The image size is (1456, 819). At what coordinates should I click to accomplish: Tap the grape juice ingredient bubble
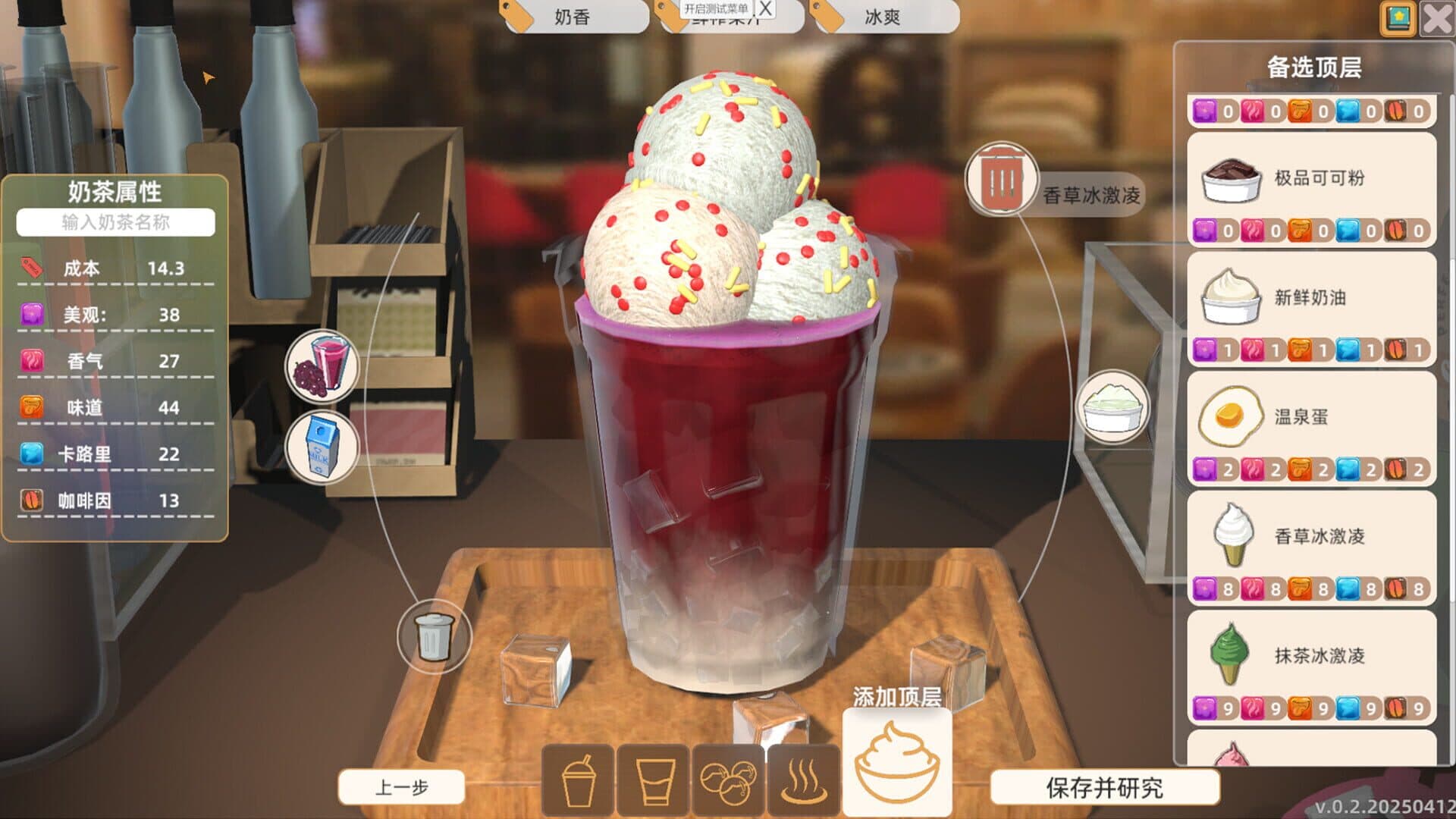(322, 367)
